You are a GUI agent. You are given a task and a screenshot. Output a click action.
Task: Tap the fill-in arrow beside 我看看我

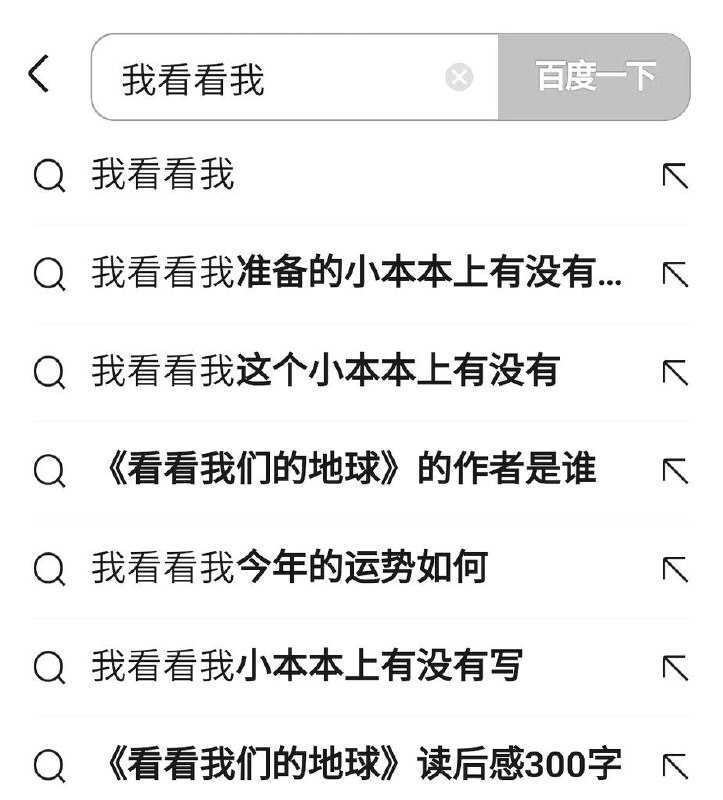[674, 175]
